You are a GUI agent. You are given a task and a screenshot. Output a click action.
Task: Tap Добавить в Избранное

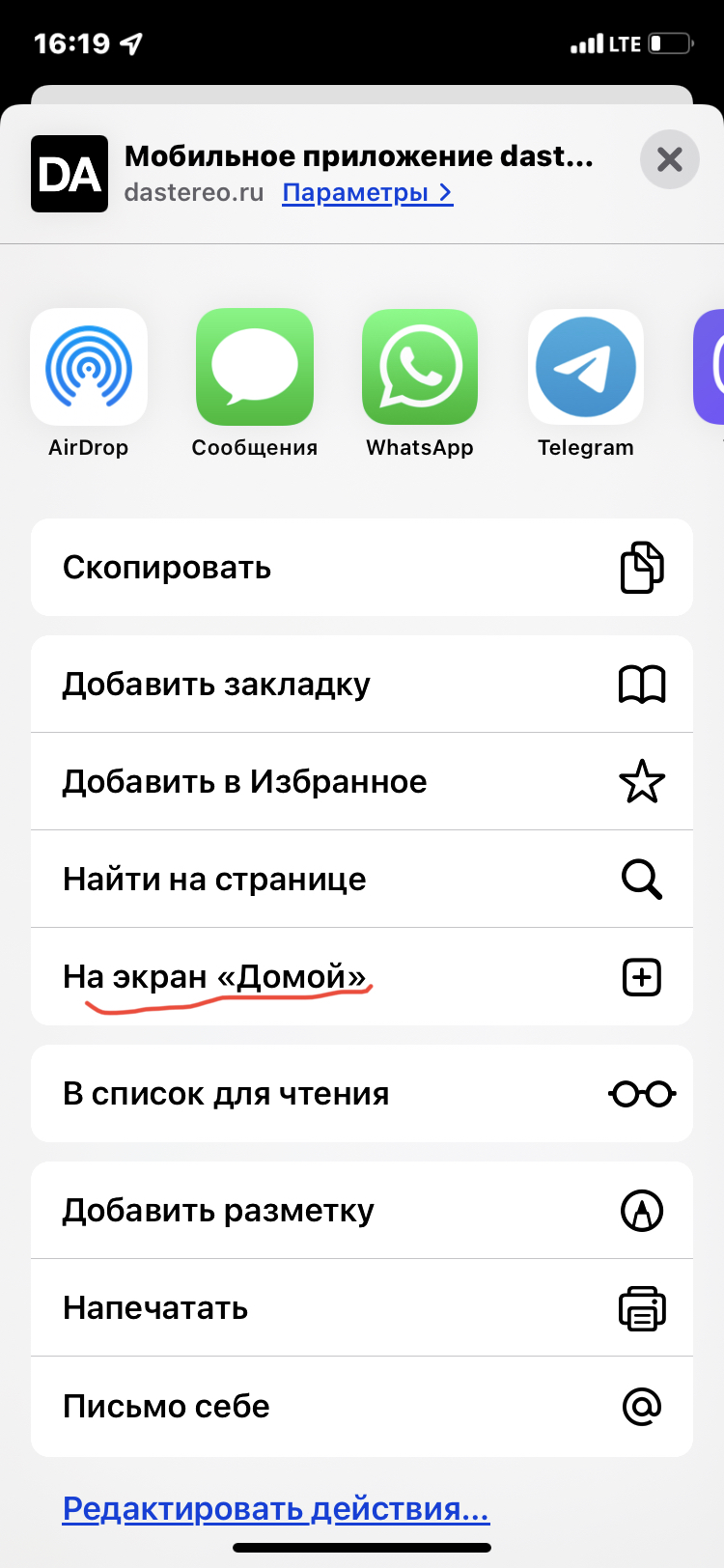(x=362, y=781)
